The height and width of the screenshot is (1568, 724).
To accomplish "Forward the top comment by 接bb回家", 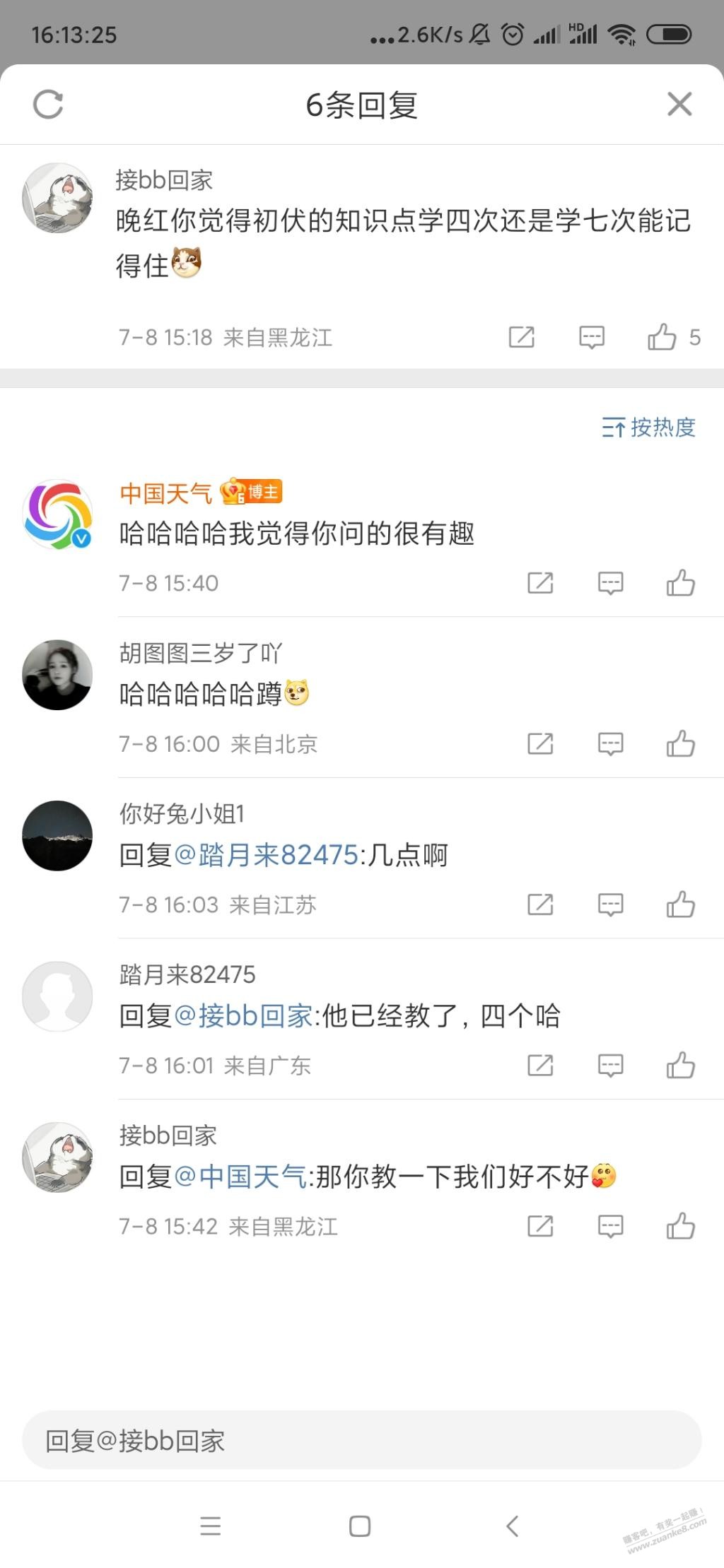I will click(522, 337).
